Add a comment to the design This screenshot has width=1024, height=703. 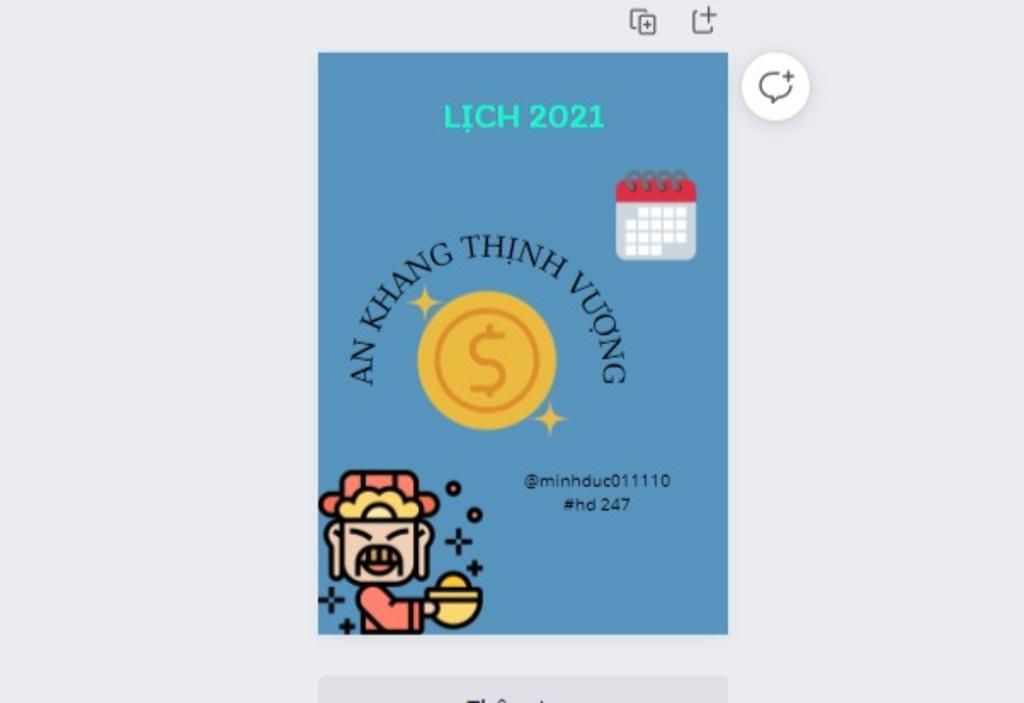775,87
